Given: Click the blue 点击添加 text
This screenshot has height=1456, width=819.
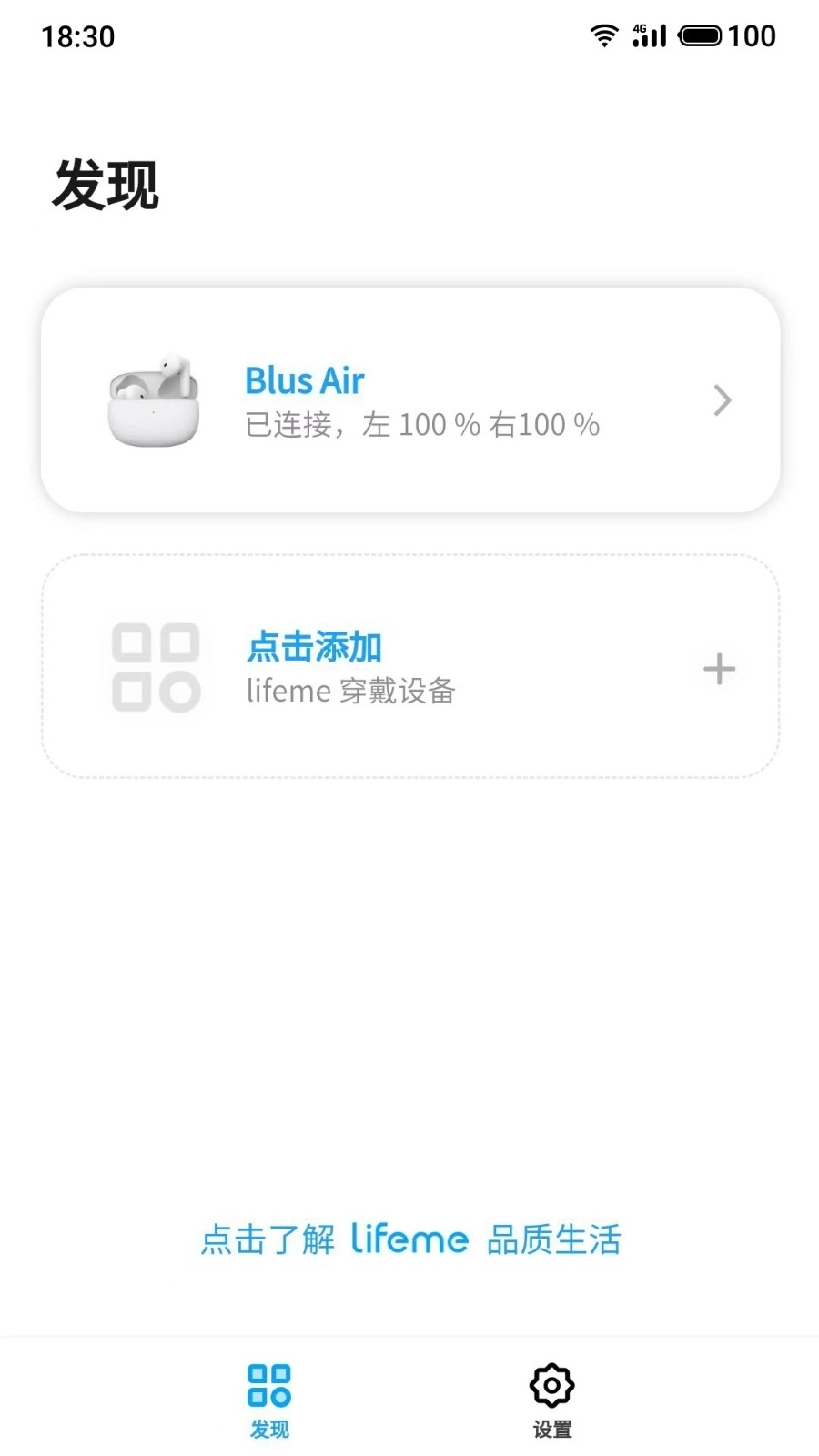Looking at the screenshot, I should 314,646.
